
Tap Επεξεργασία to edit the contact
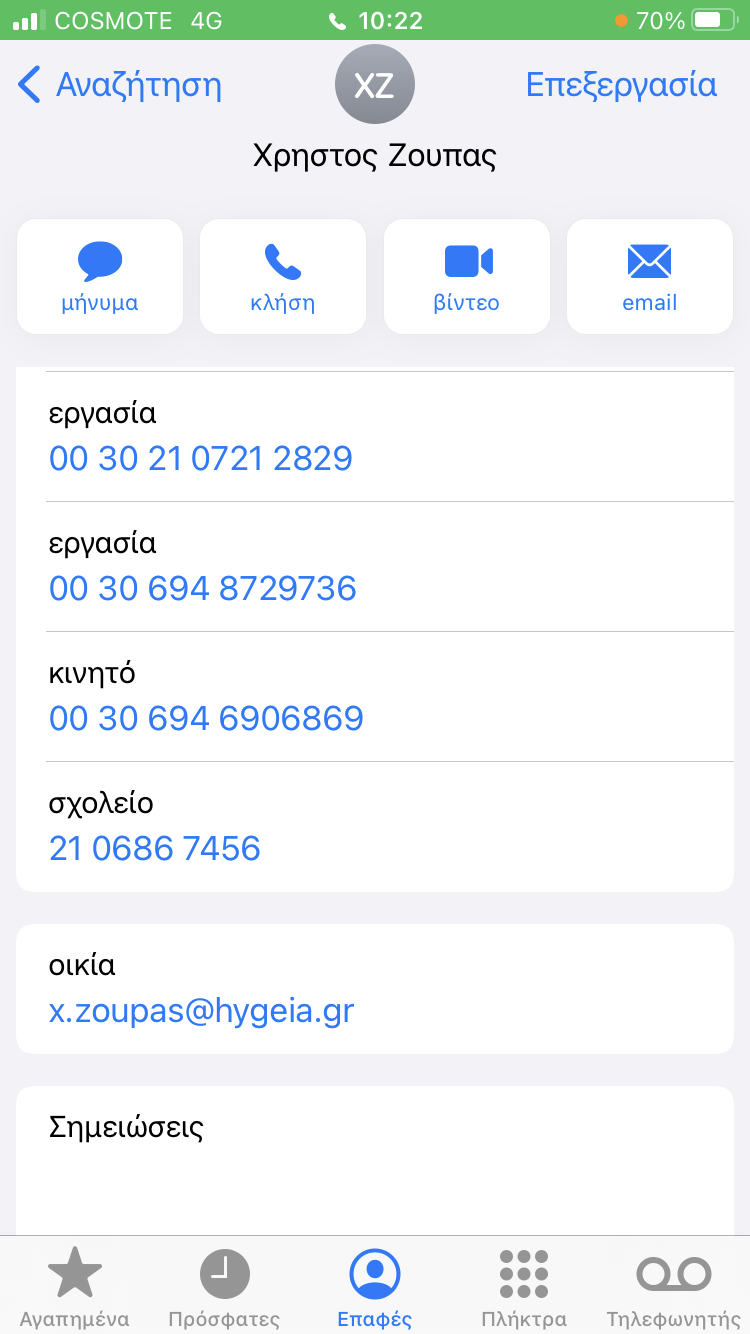pos(621,85)
